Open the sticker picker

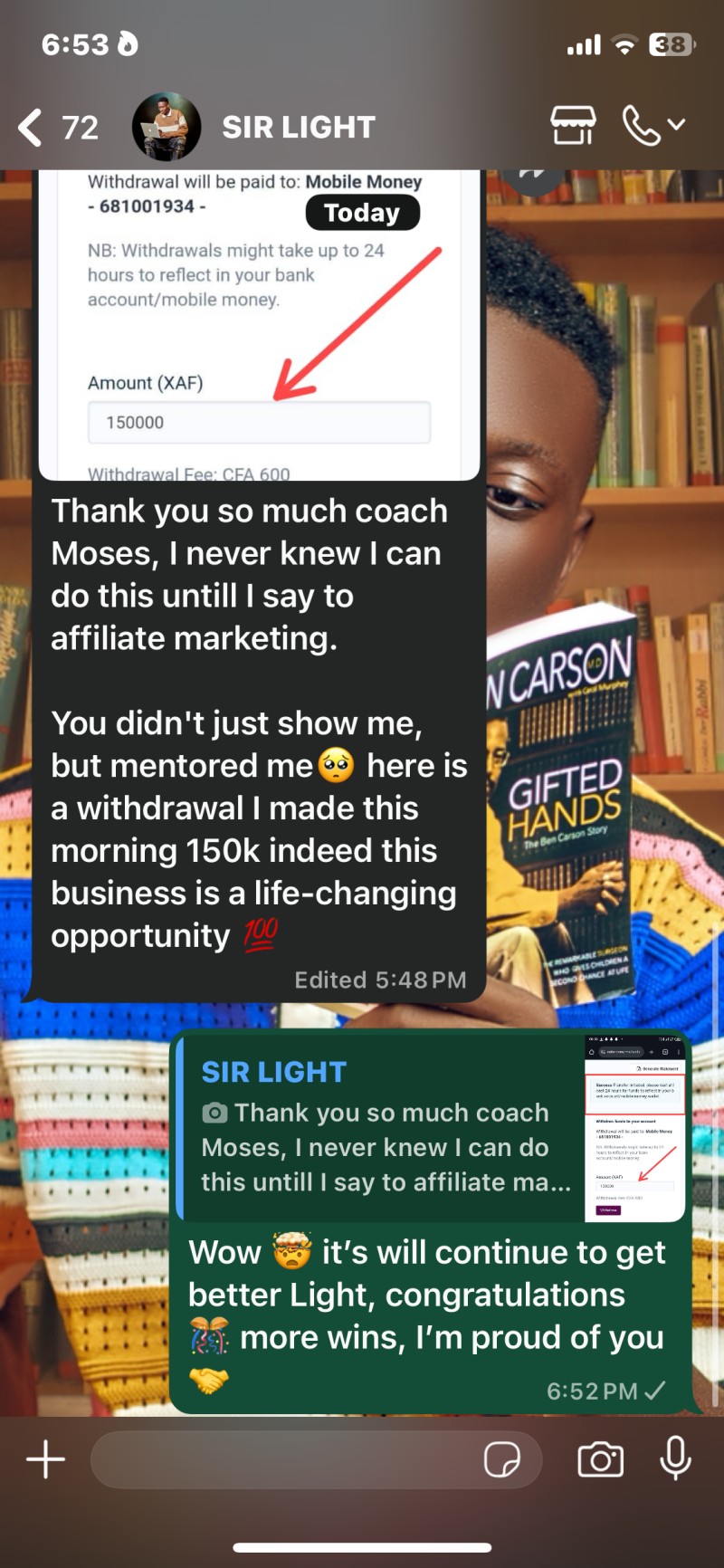[x=502, y=1459]
